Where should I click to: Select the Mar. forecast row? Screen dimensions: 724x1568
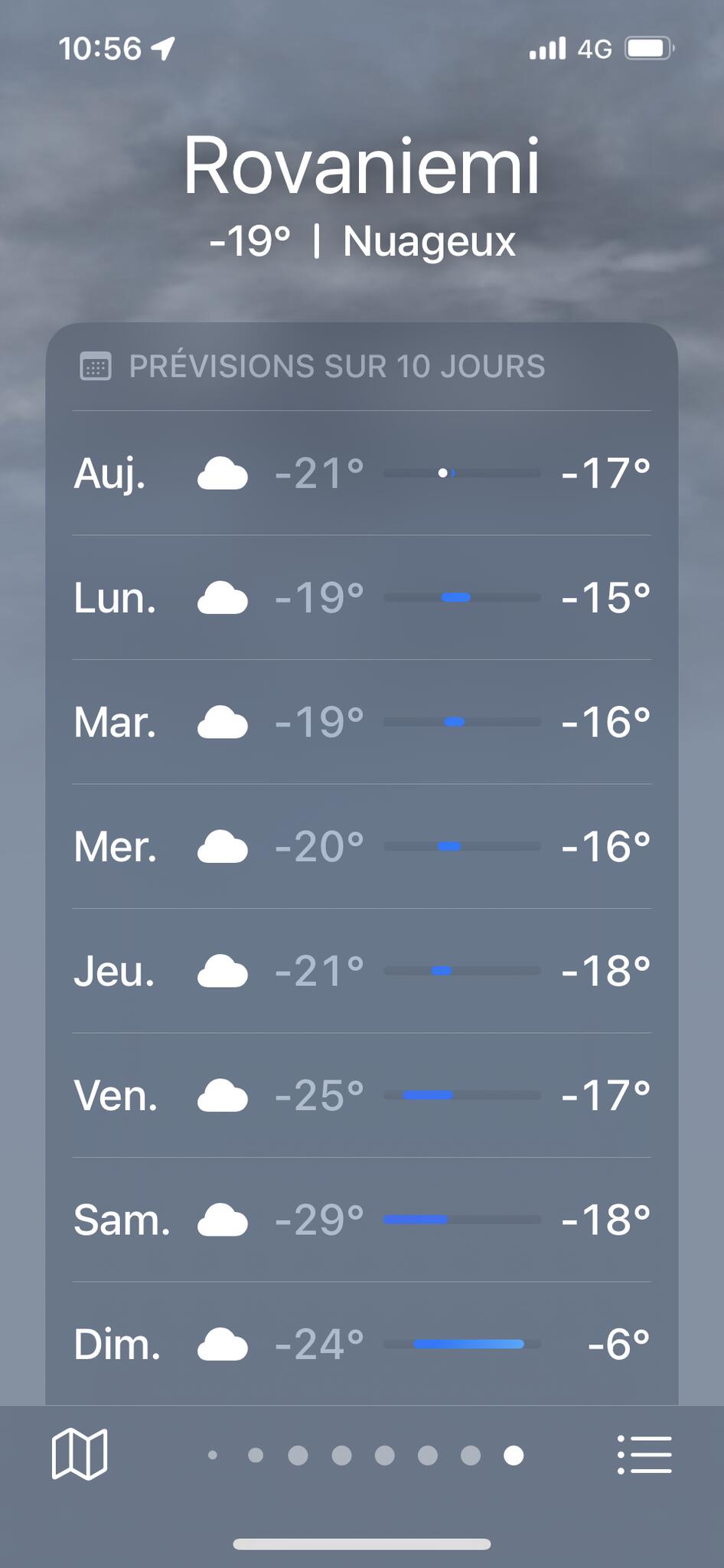pyautogui.click(x=361, y=722)
